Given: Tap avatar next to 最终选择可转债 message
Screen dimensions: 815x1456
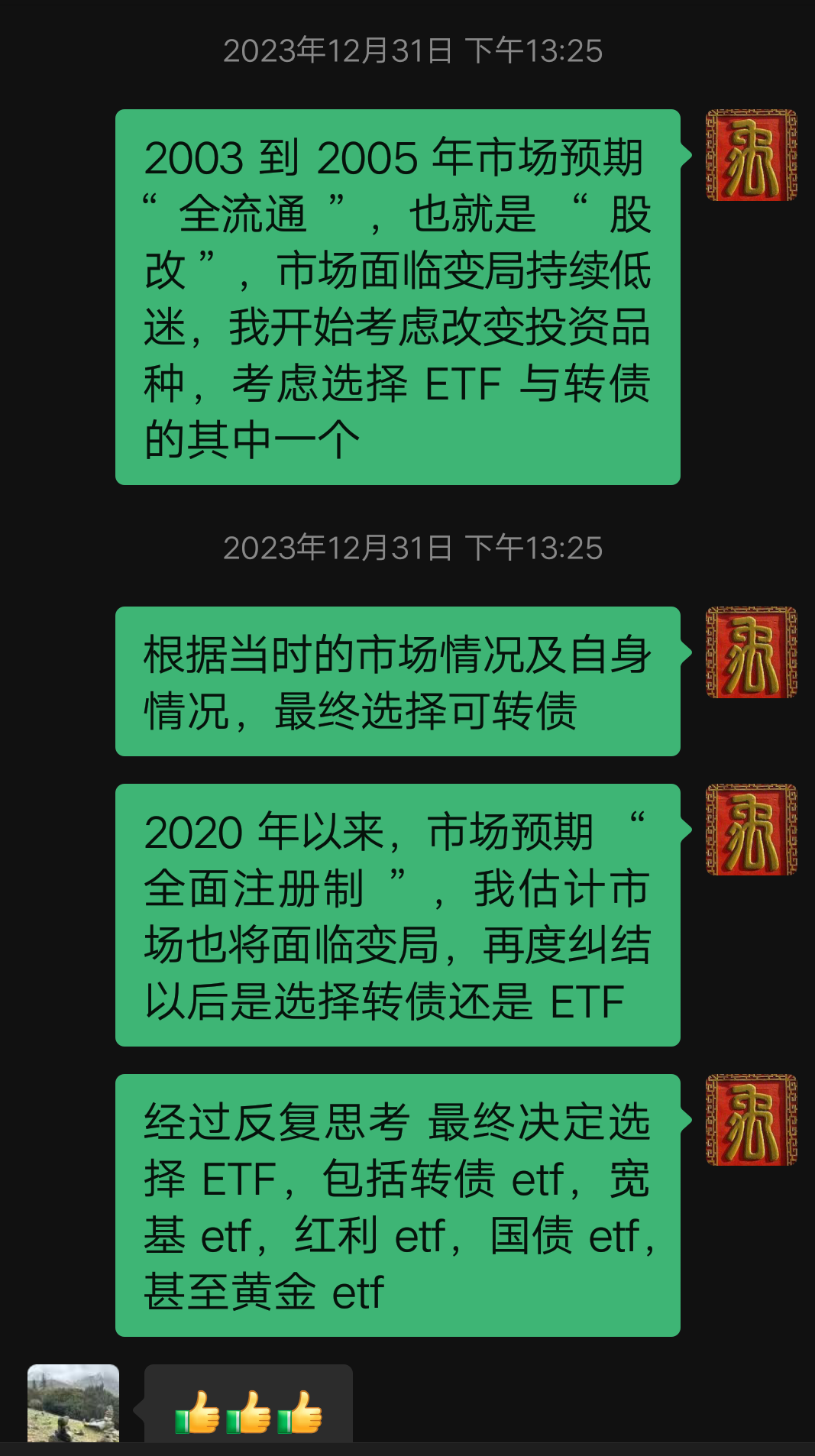Looking at the screenshot, I should click(x=751, y=652).
